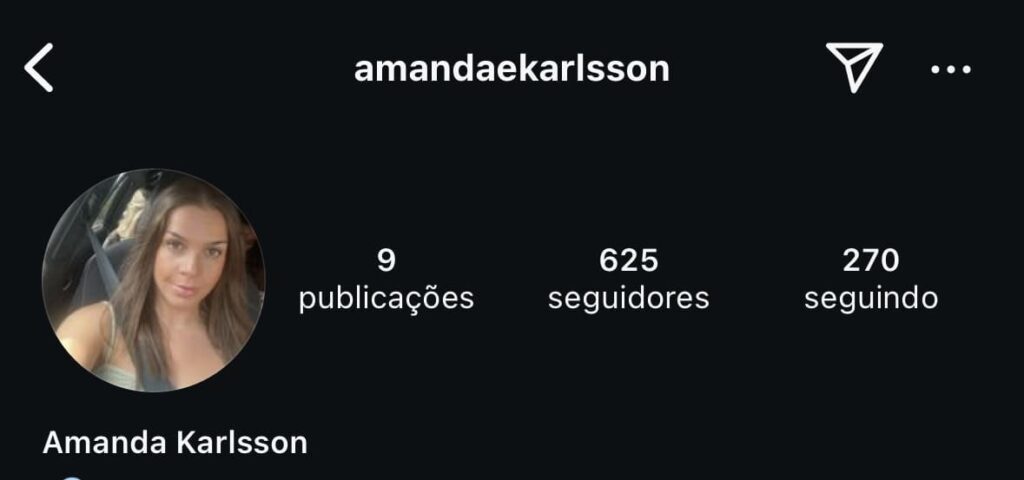Open the profile picture of amandaekarlsson

[x=153, y=280]
